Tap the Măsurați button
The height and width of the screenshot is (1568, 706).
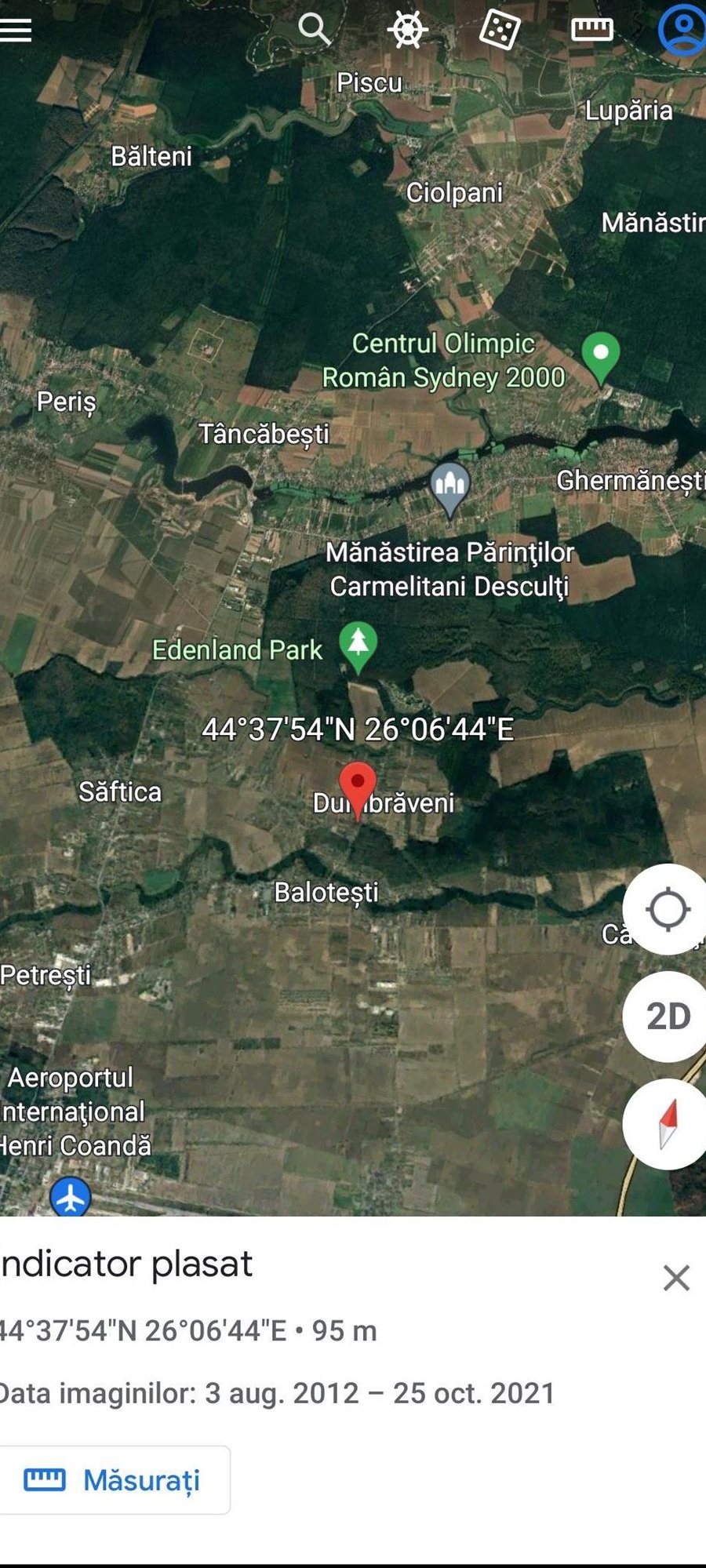pos(114,1480)
